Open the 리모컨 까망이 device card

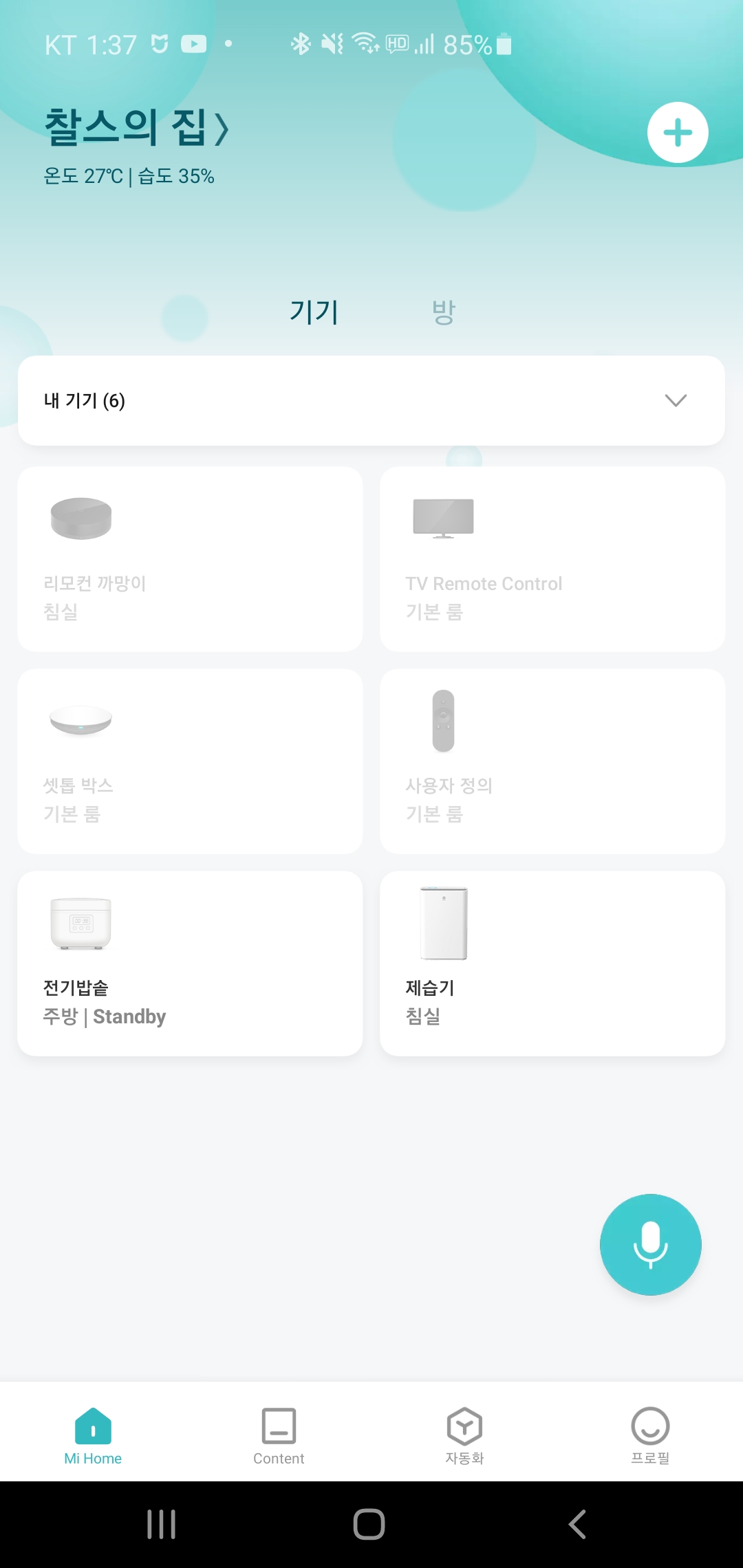(190, 559)
